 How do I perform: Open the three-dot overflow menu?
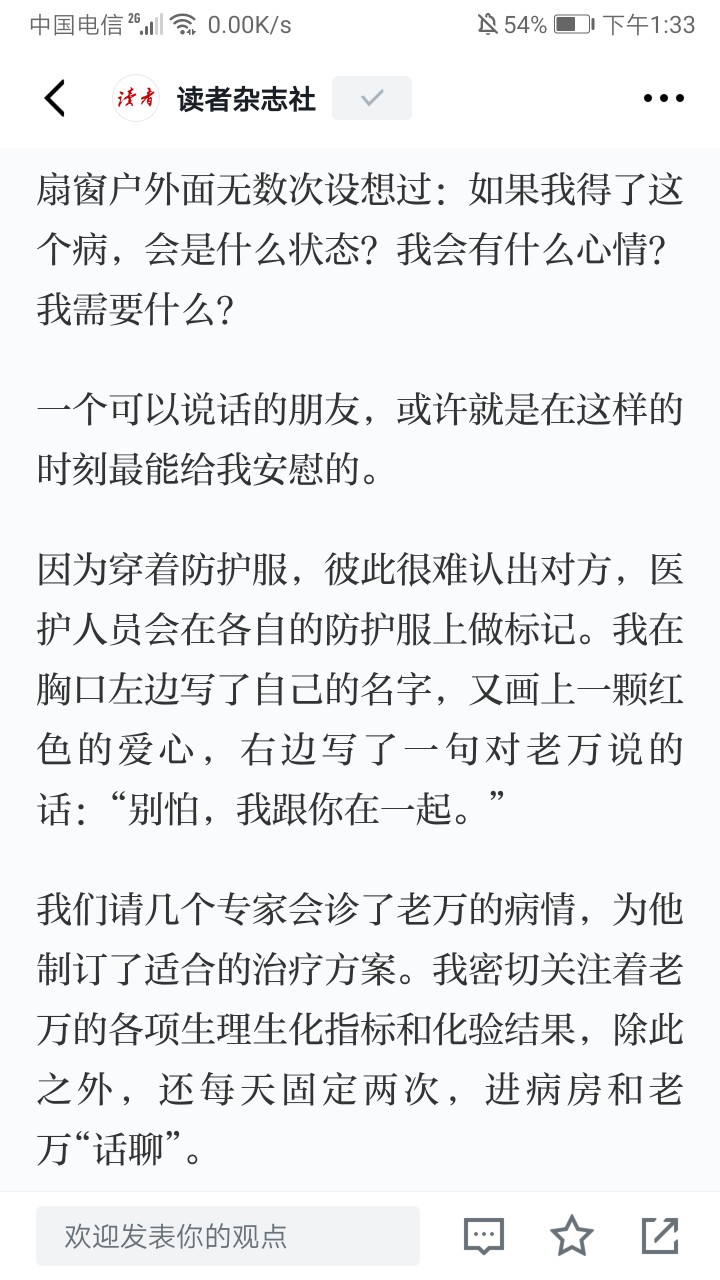(x=663, y=98)
